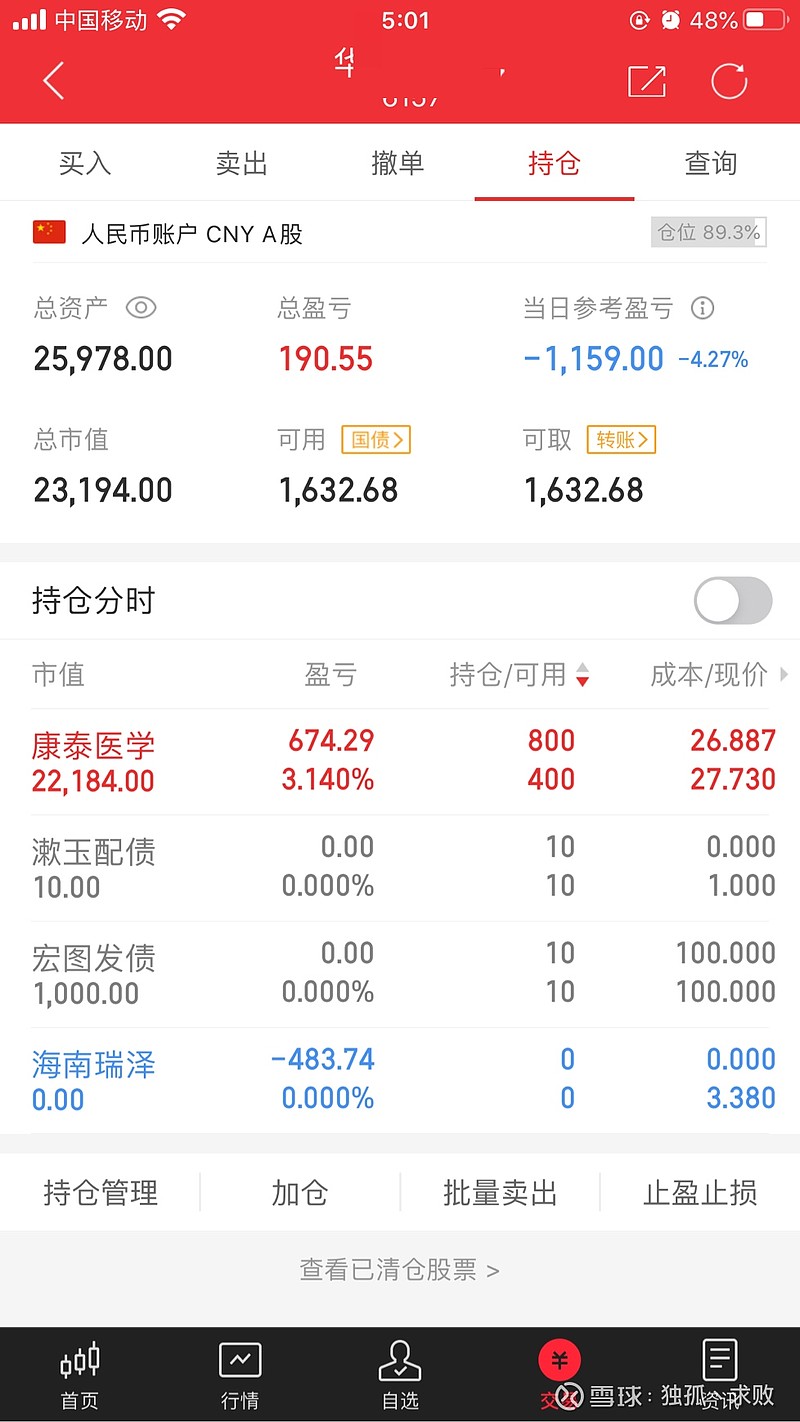
Task: Go back using the top-left arrow
Action: point(54,81)
